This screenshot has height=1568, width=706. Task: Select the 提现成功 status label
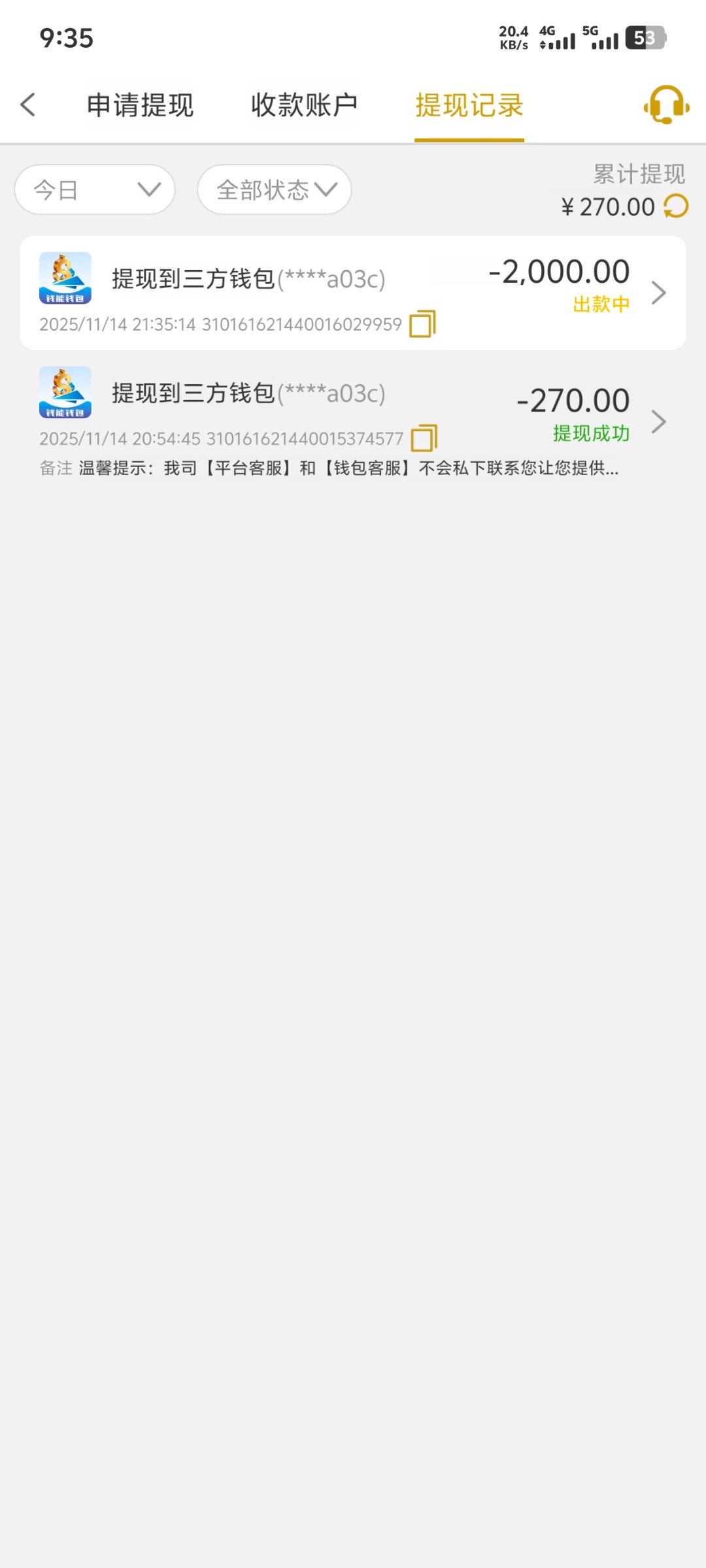click(590, 432)
